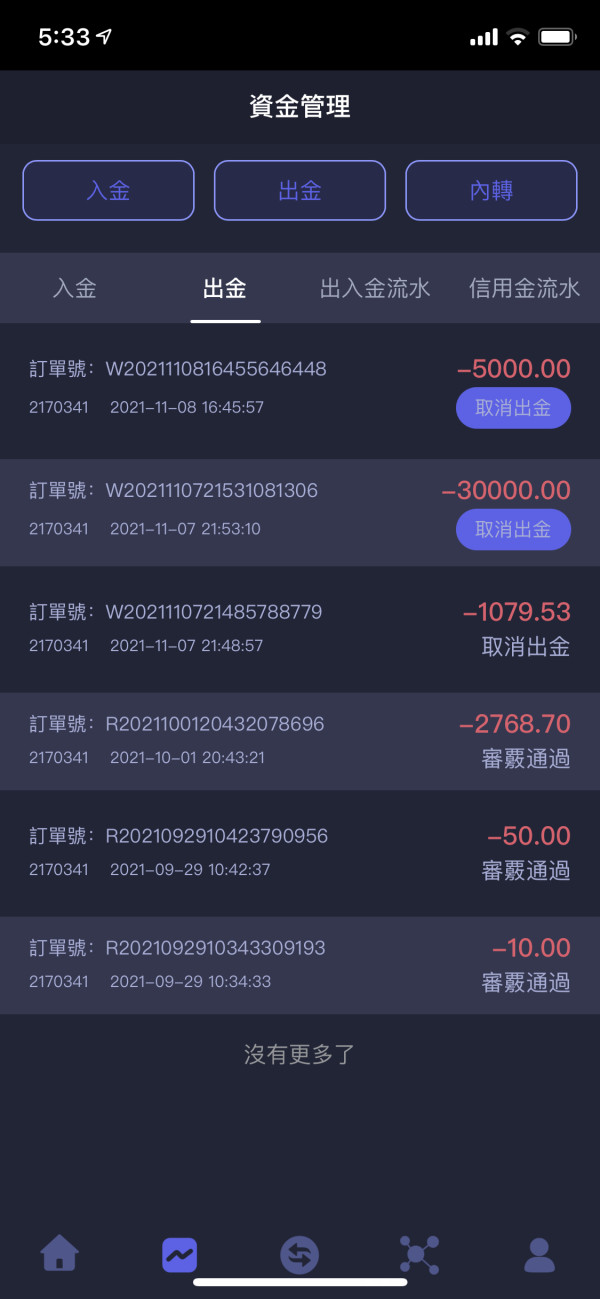Open the chart icon in bottom navigation
The width and height of the screenshot is (600, 1299).
[180, 1254]
